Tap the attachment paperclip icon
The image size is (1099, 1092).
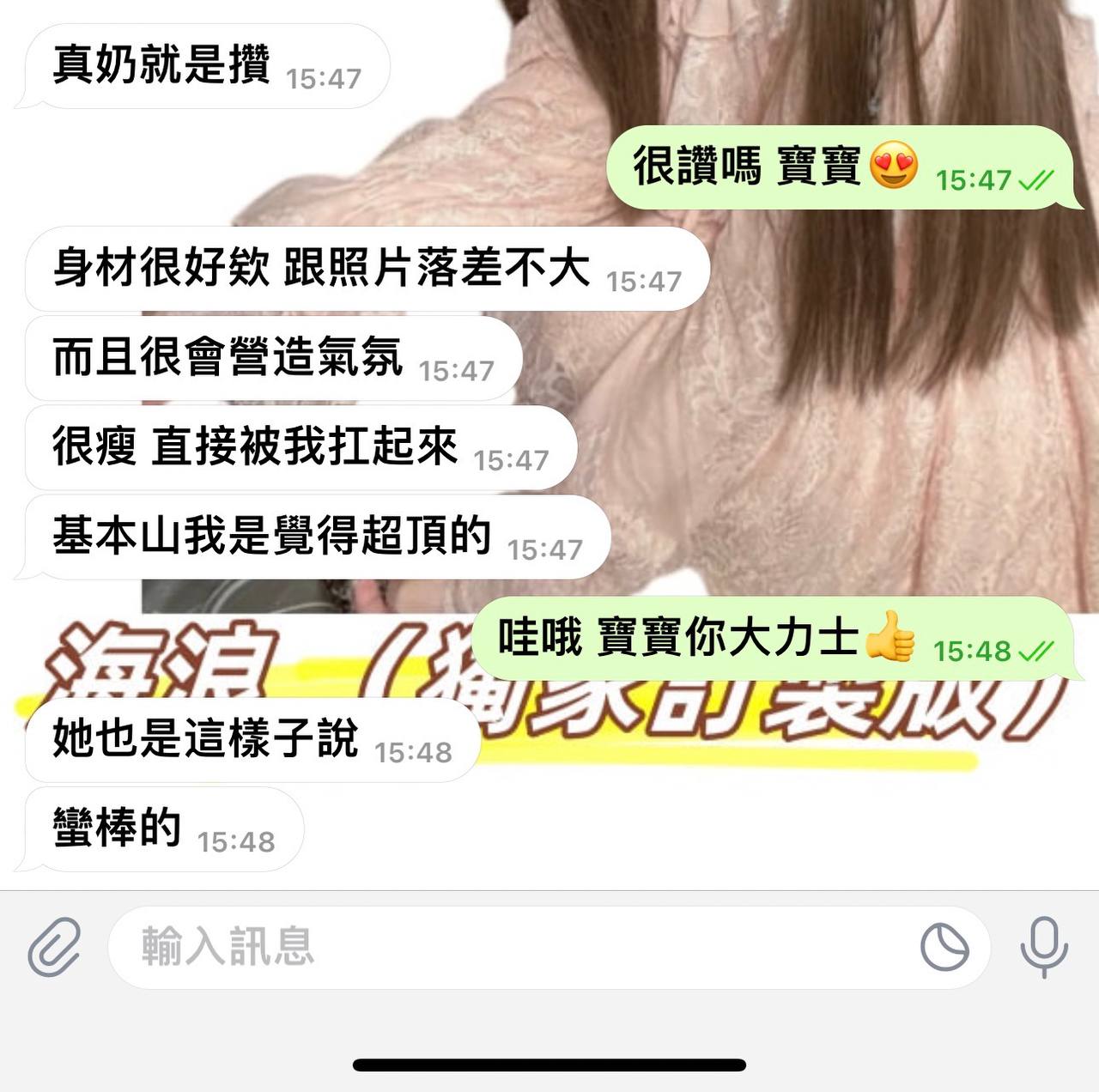[x=54, y=946]
